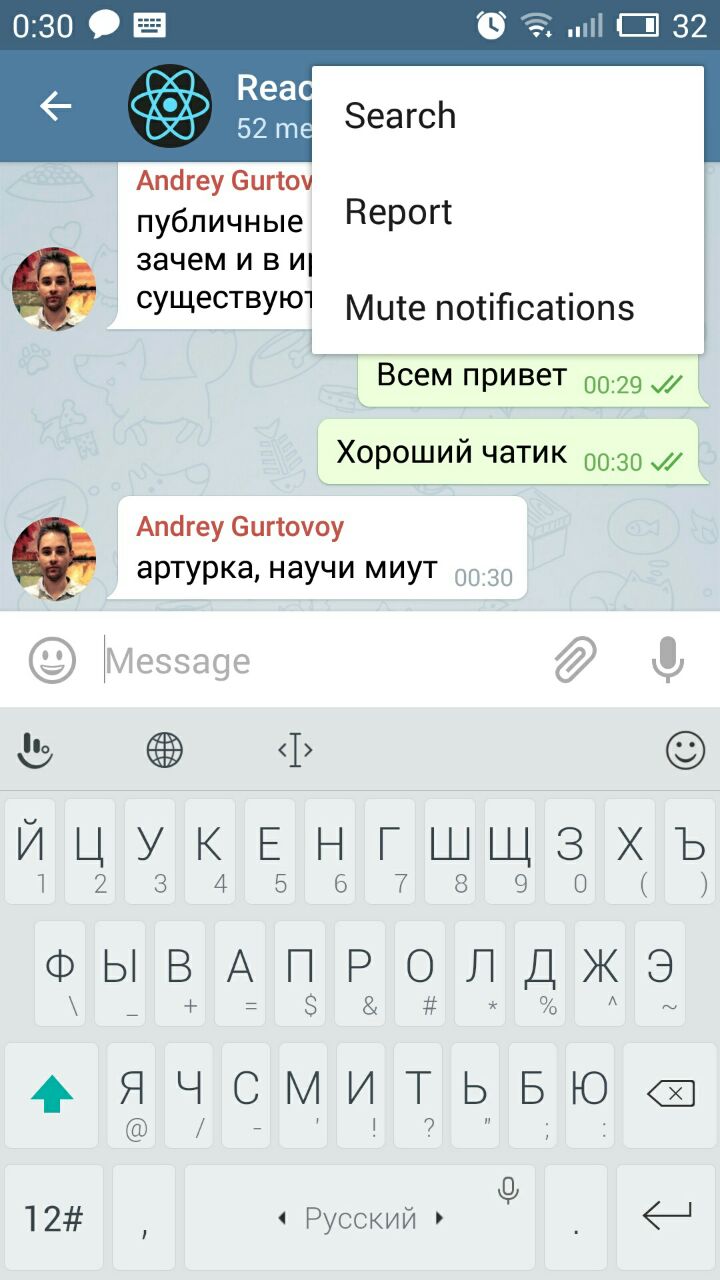Switch keyboard to 12# symbols layout
Viewport: 720px width, 1280px height.
click(54, 1218)
